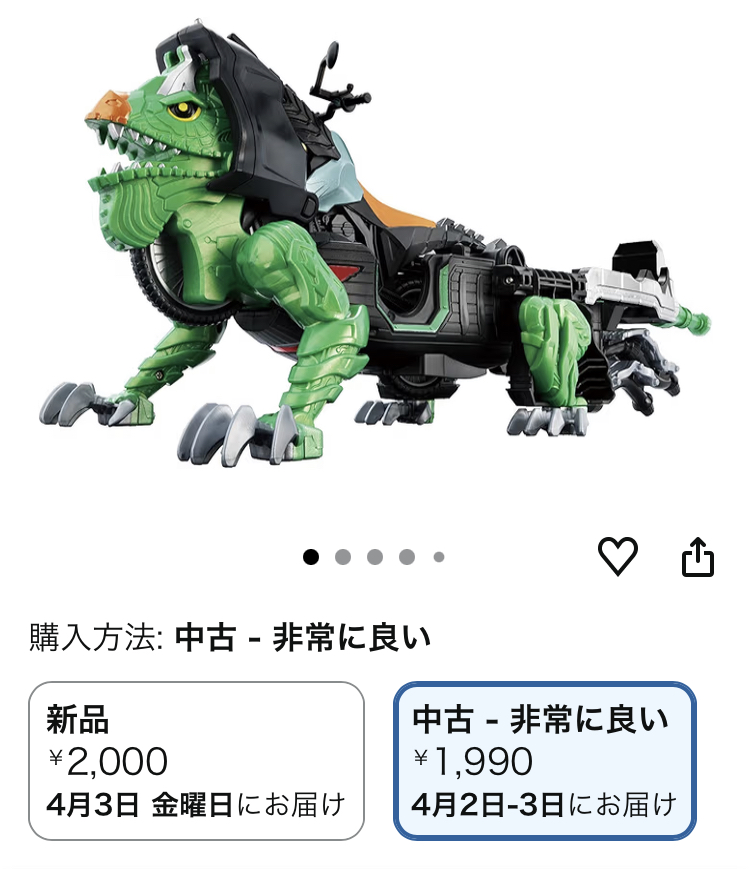The height and width of the screenshot is (869, 750).
Task: Select the 新品 ¥2,000 purchase option
Action: [196, 761]
